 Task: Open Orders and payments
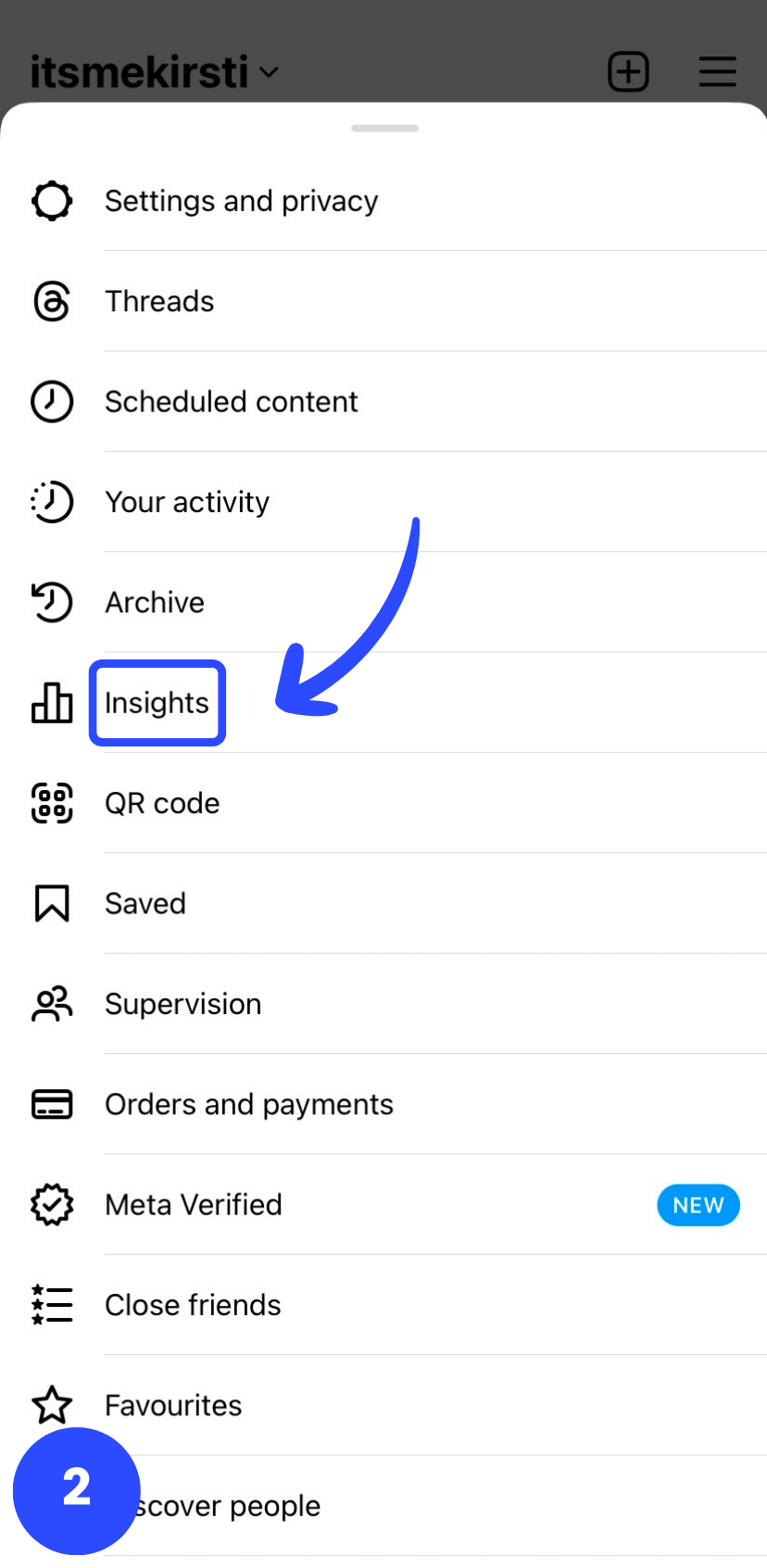383,1104
